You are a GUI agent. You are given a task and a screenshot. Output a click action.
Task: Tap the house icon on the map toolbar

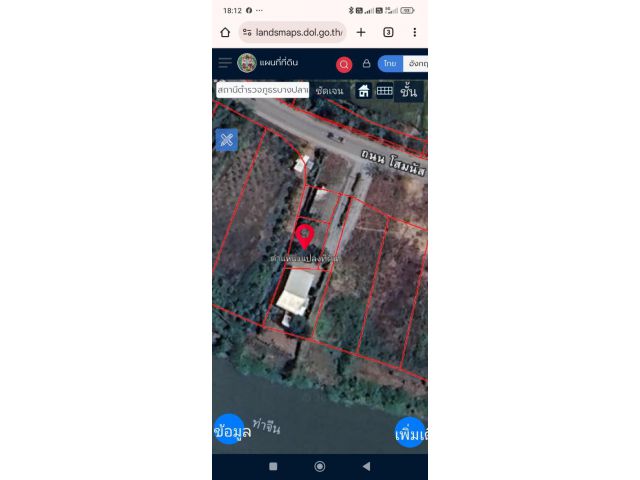364,91
